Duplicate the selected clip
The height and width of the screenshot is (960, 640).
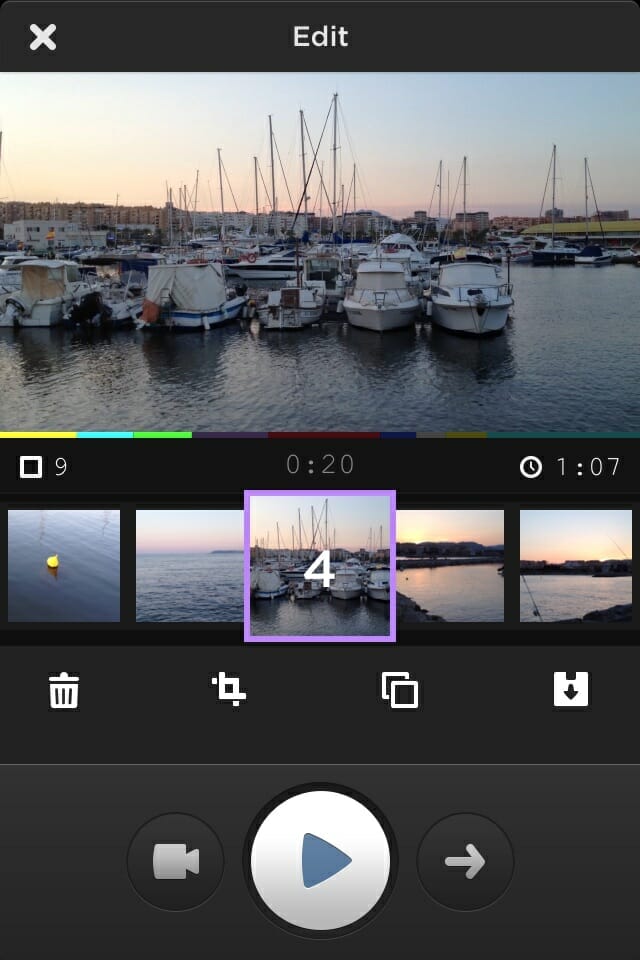(400, 690)
